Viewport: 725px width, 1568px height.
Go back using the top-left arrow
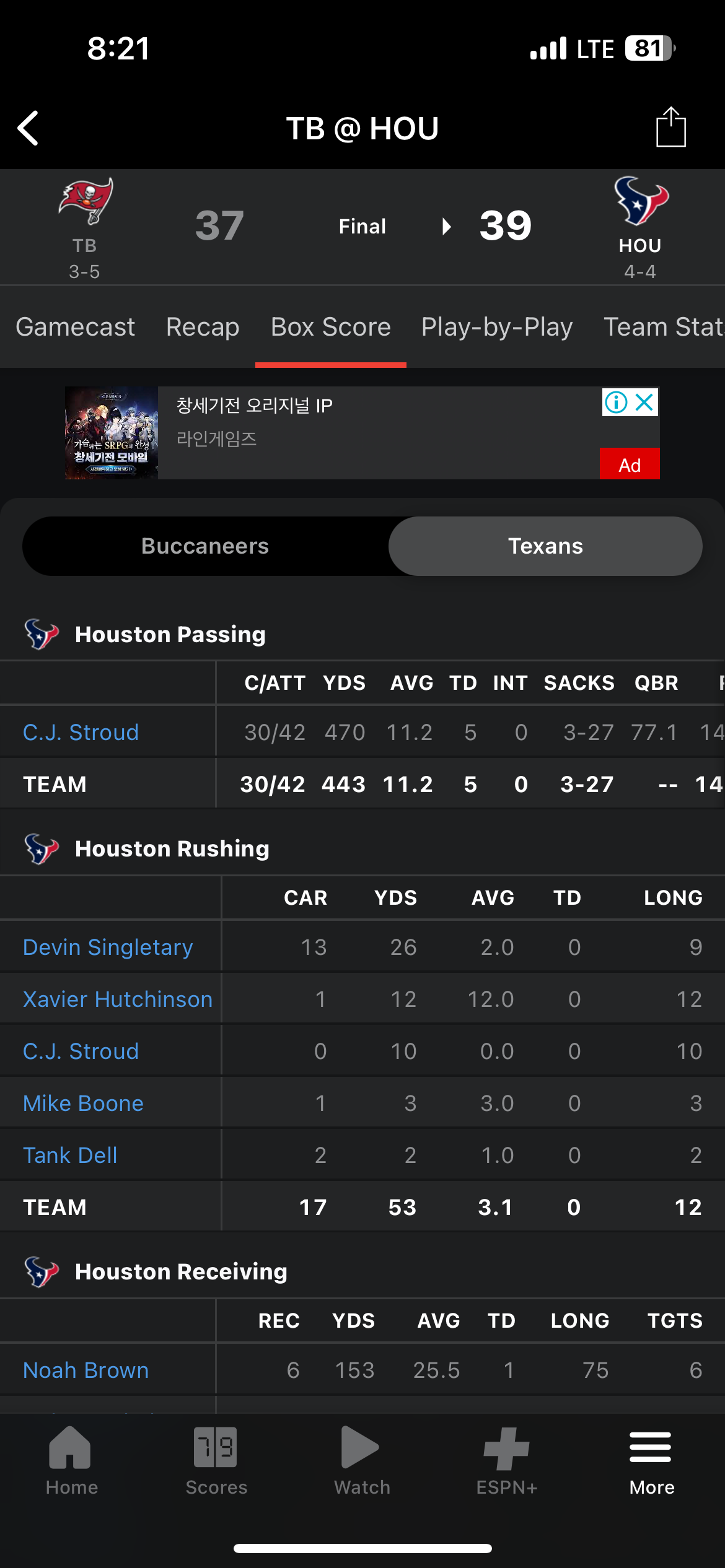click(29, 128)
